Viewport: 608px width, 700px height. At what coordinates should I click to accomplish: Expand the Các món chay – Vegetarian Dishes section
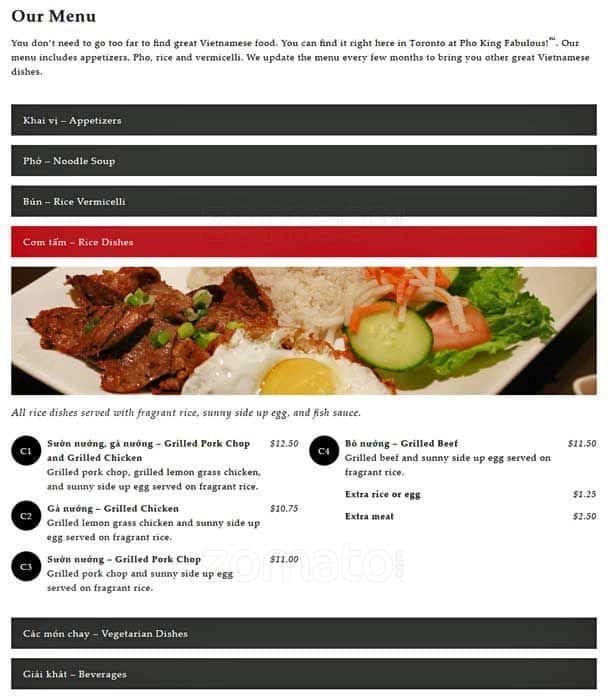[303, 633]
